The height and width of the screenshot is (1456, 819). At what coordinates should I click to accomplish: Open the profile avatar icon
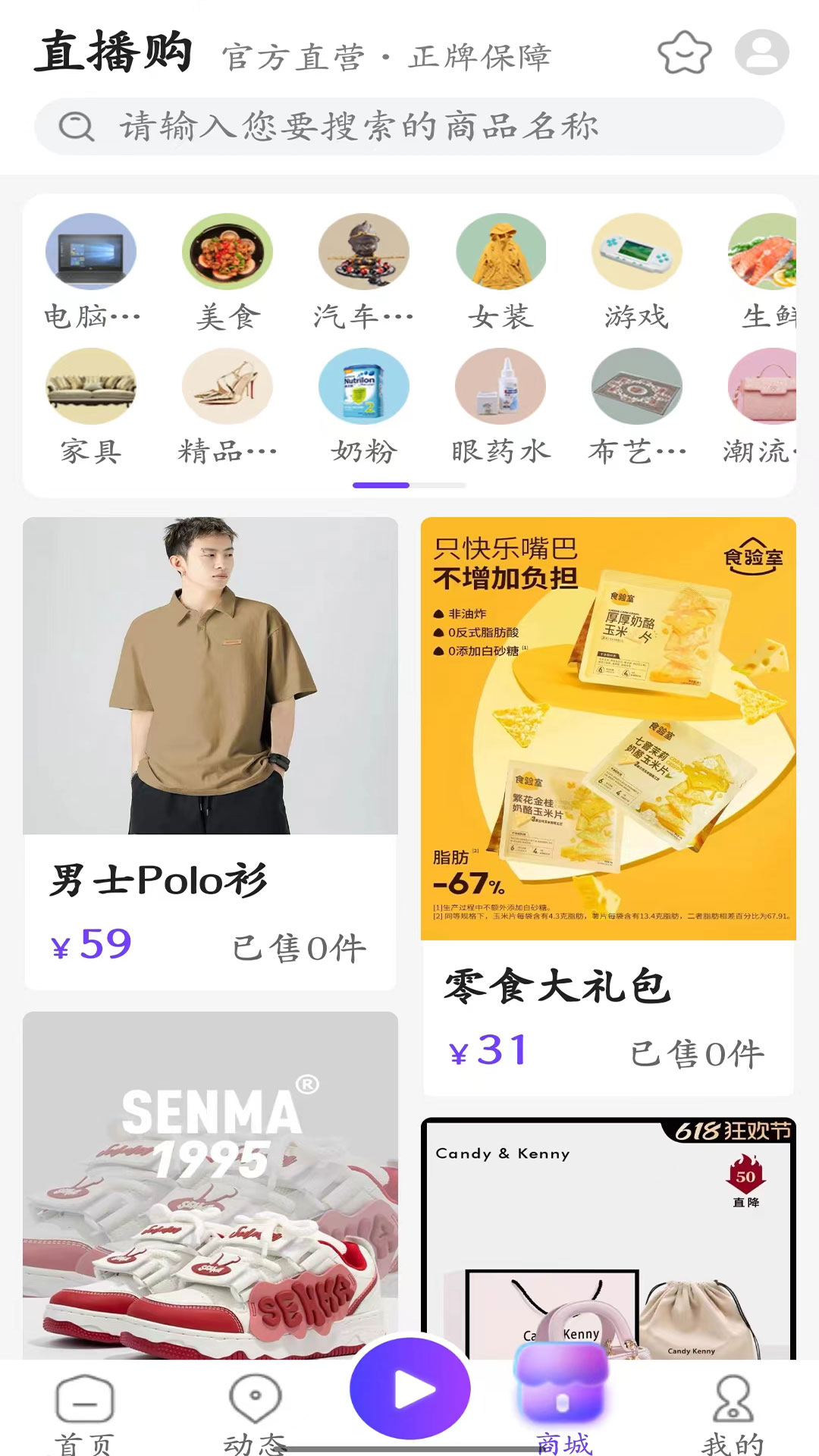pyautogui.click(x=761, y=52)
